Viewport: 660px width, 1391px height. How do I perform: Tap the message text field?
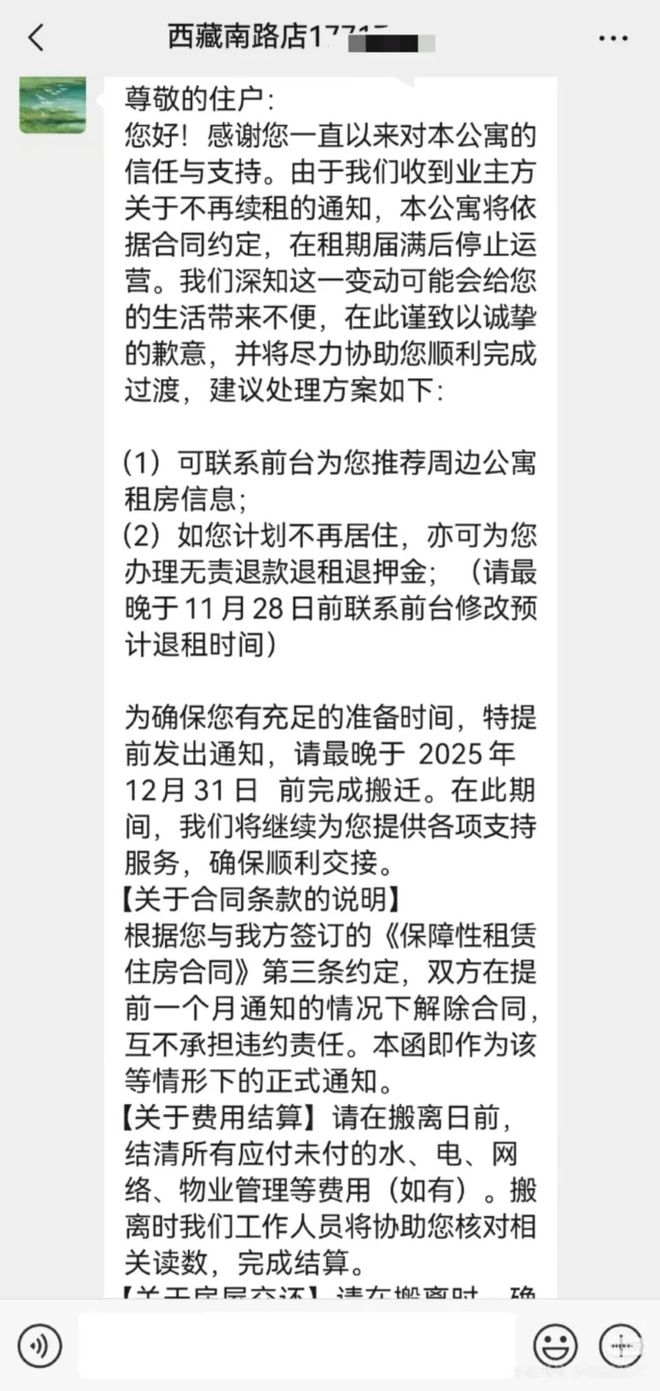296,1346
